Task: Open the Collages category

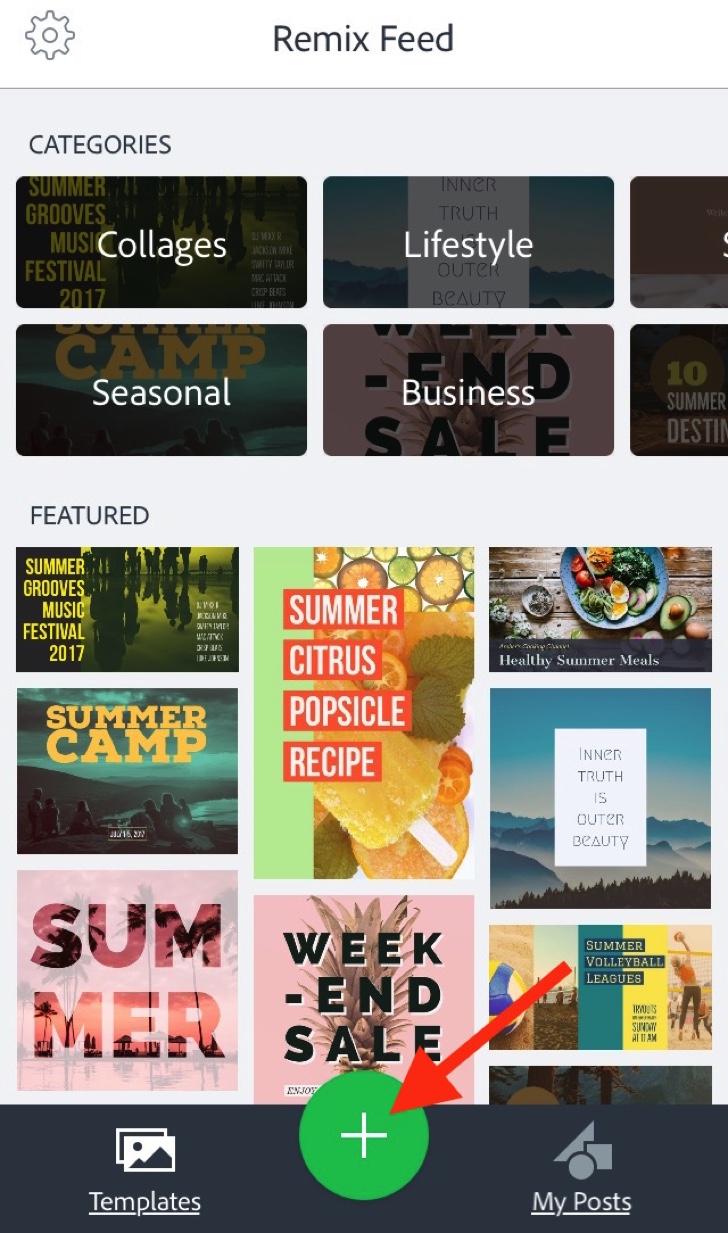Action: [x=161, y=243]
